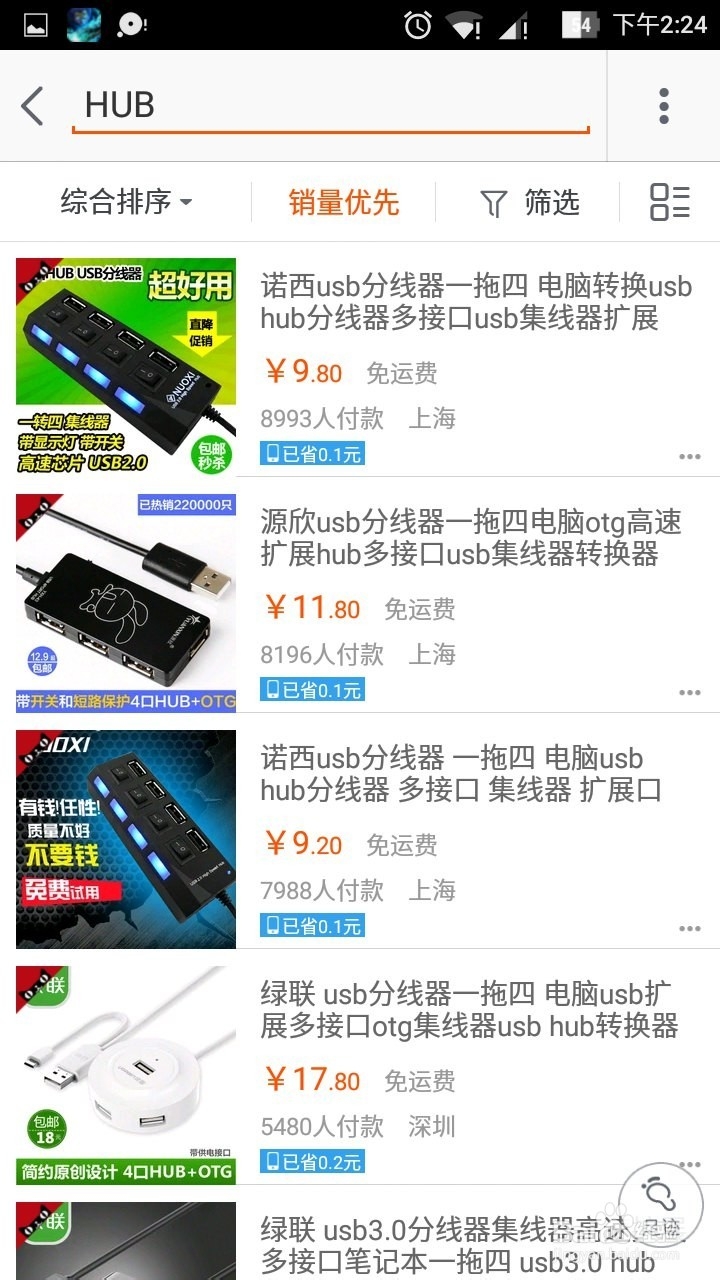Viewport: 720px width, 1280px height.
Task: Open more options for the 诺西 9.80 item
Action: 689,455
